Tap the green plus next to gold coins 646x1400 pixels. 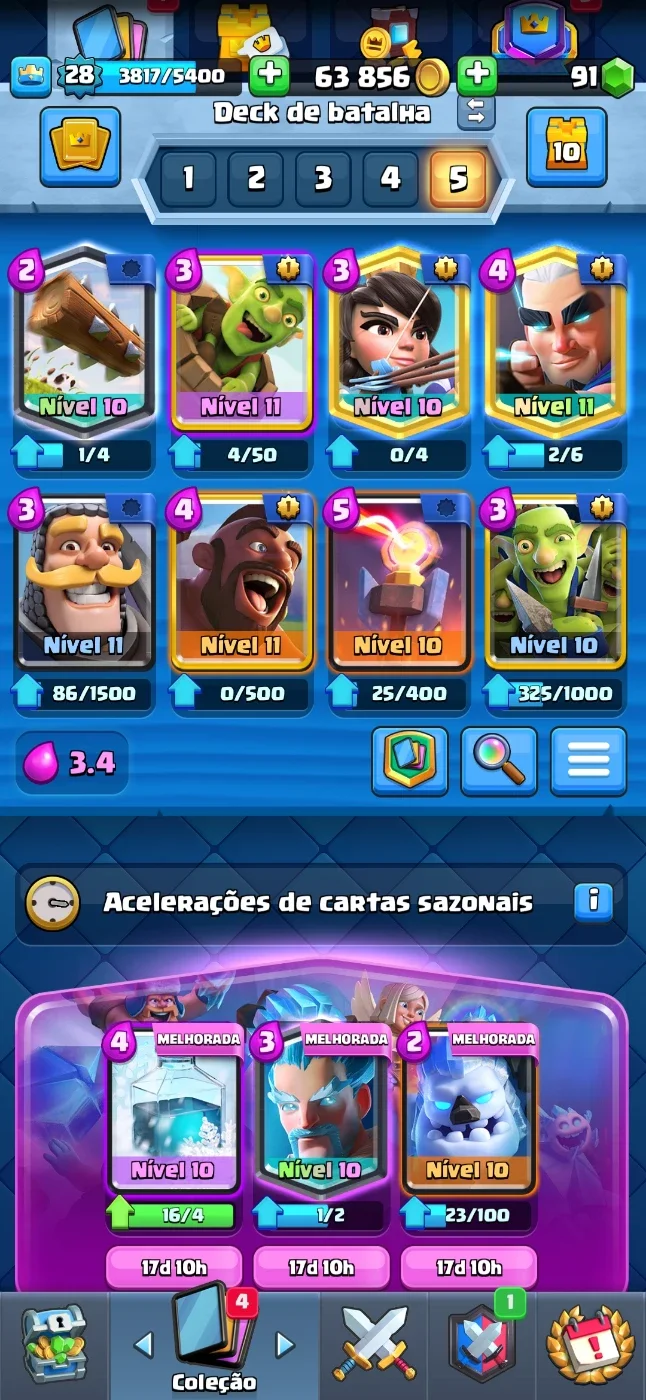pyautogui.click(x=269, y=75)
